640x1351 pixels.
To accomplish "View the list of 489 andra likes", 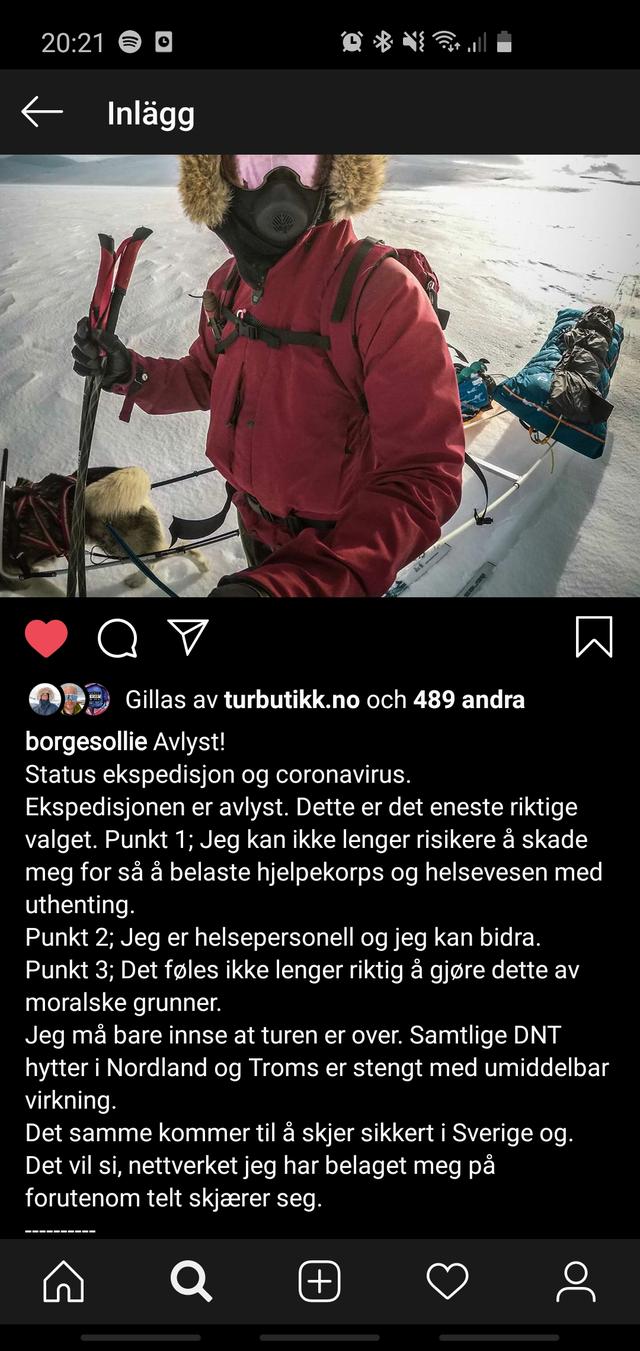I will [468, 700].
